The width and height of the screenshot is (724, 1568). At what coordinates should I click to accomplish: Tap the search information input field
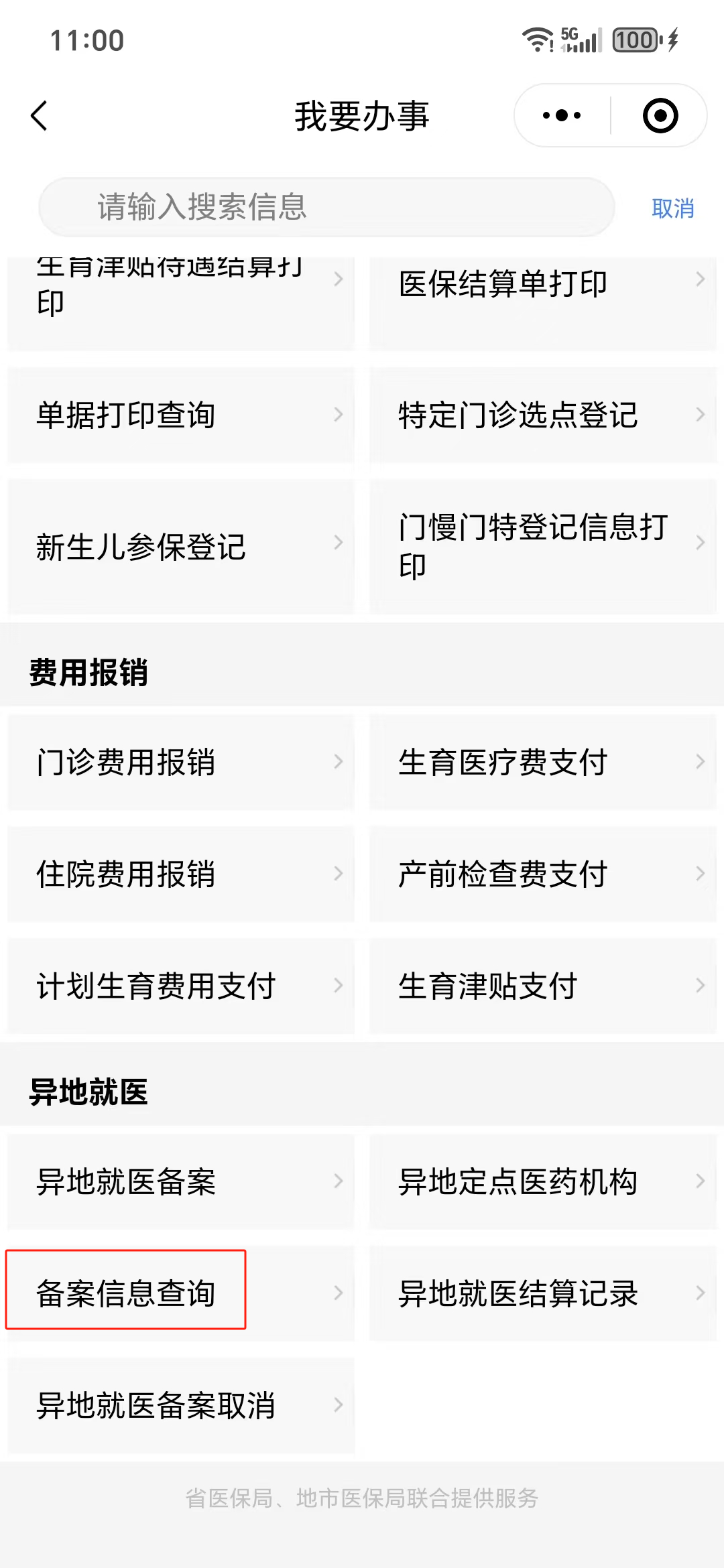(326, 207)
